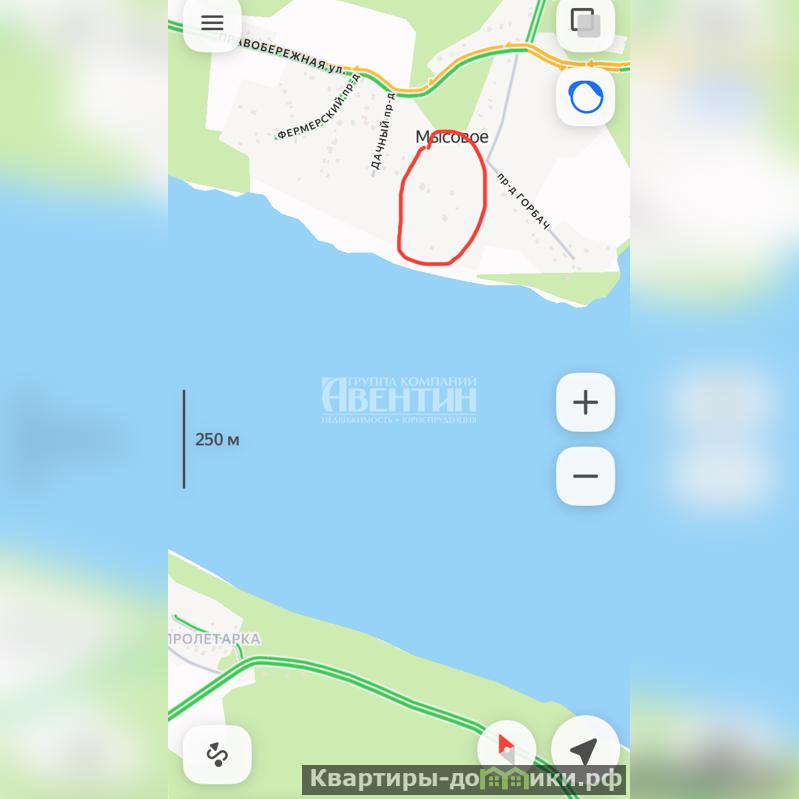
Task: Tap the red flag icon button
Action: pos(506,746)
